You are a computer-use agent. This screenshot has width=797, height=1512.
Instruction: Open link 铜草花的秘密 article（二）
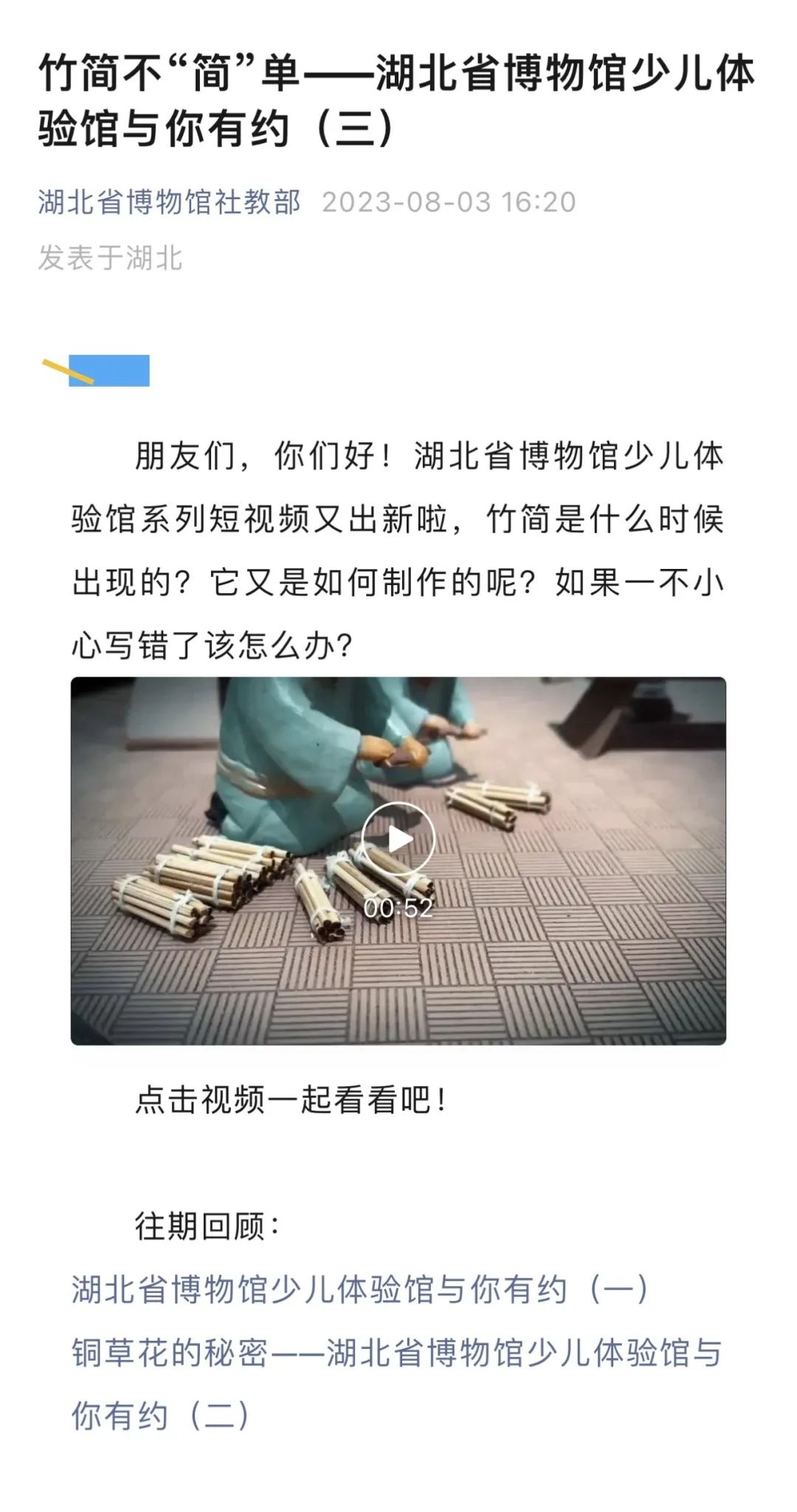click(x=396, y=1353)
